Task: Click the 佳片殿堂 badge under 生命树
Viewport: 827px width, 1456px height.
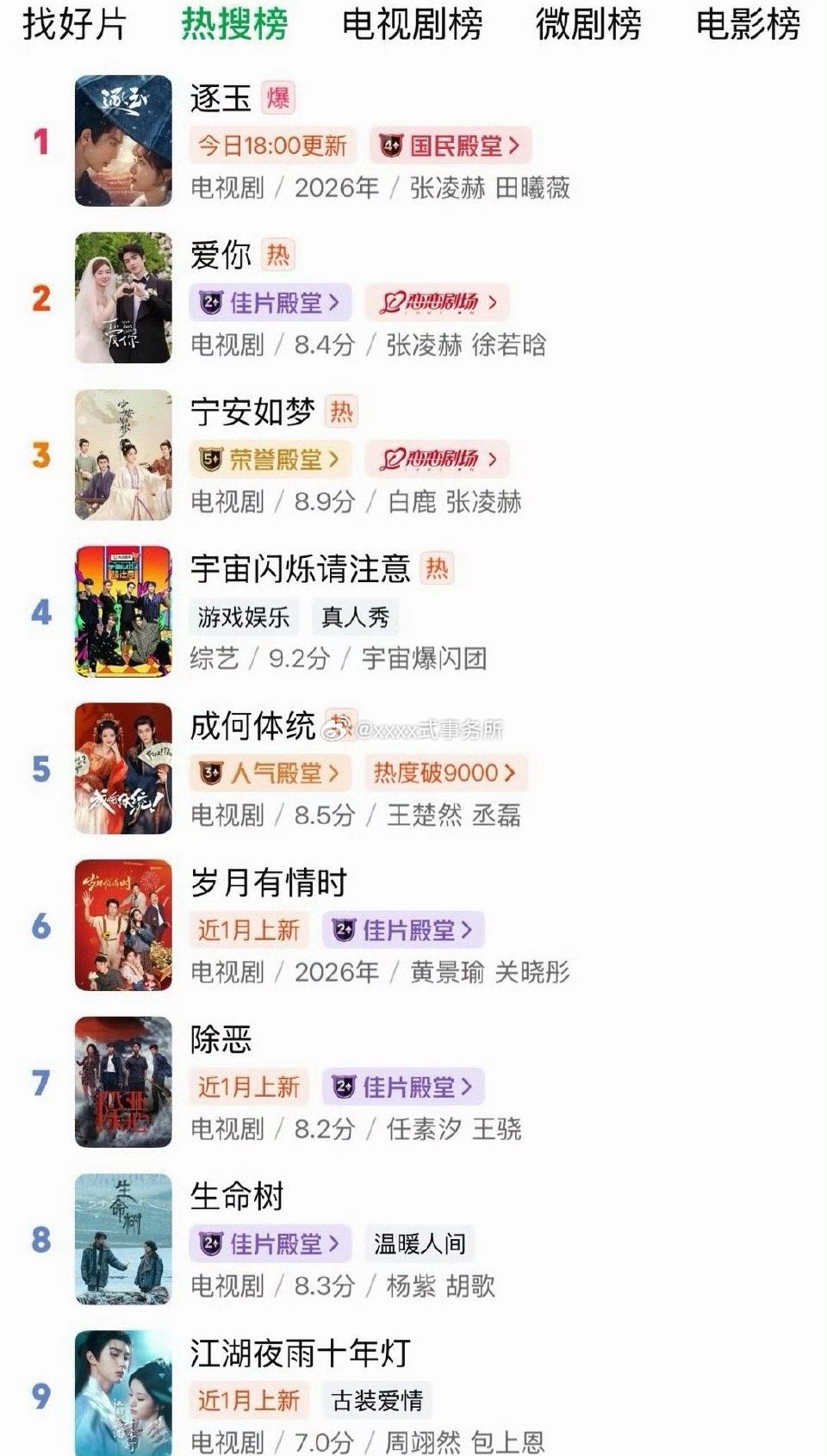Action: [268, 1243]
